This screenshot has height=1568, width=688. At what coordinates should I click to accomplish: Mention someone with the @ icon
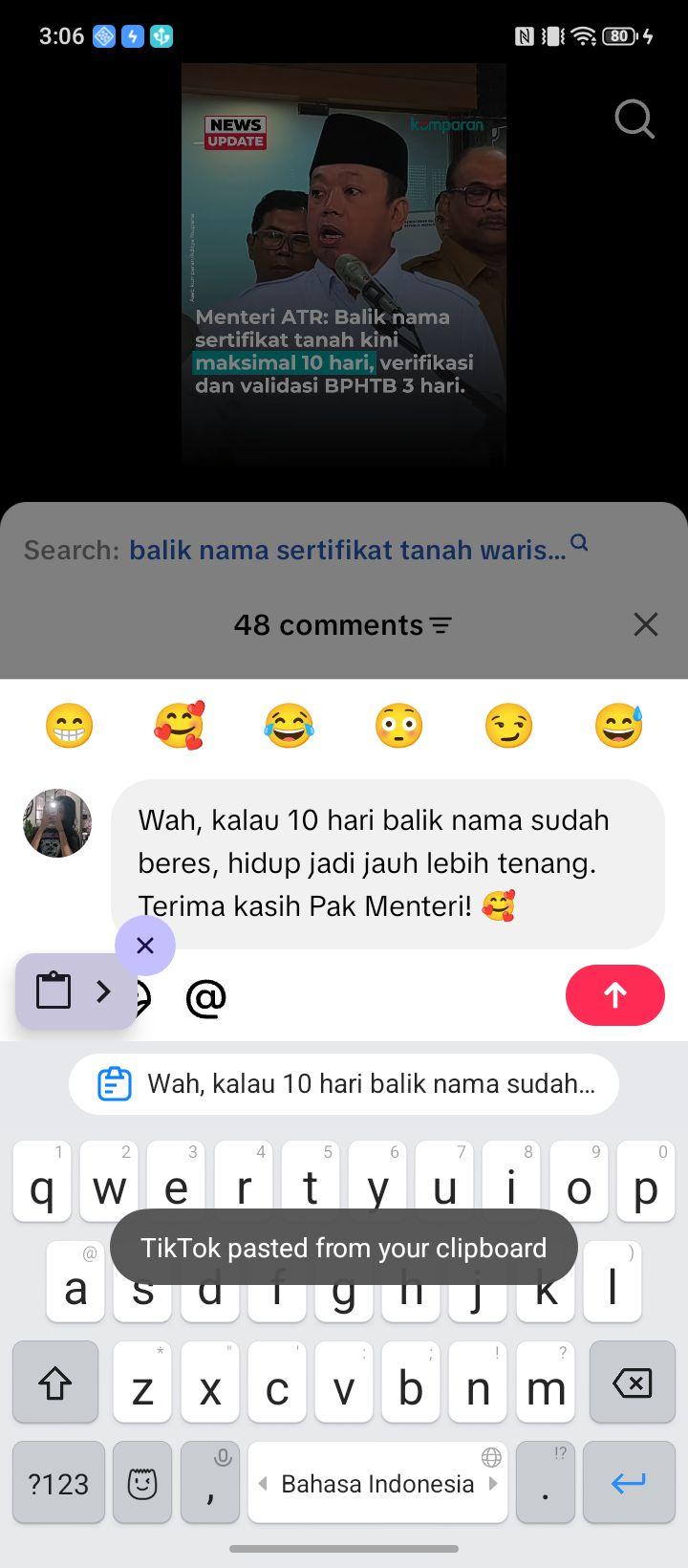pyautogui.click(x=205, y=997)
